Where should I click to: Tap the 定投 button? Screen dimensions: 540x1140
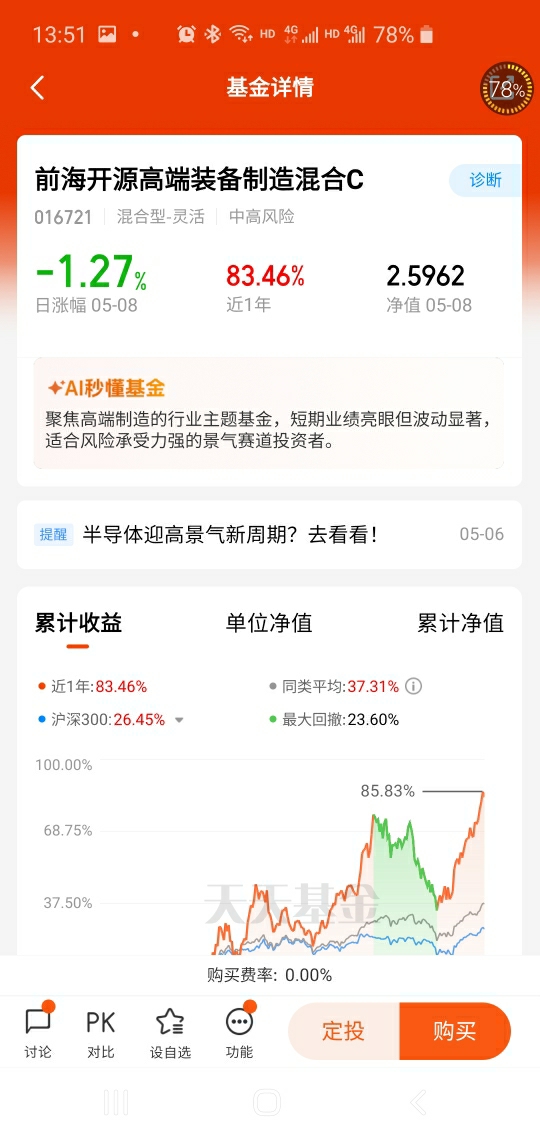click(344, 1031)
